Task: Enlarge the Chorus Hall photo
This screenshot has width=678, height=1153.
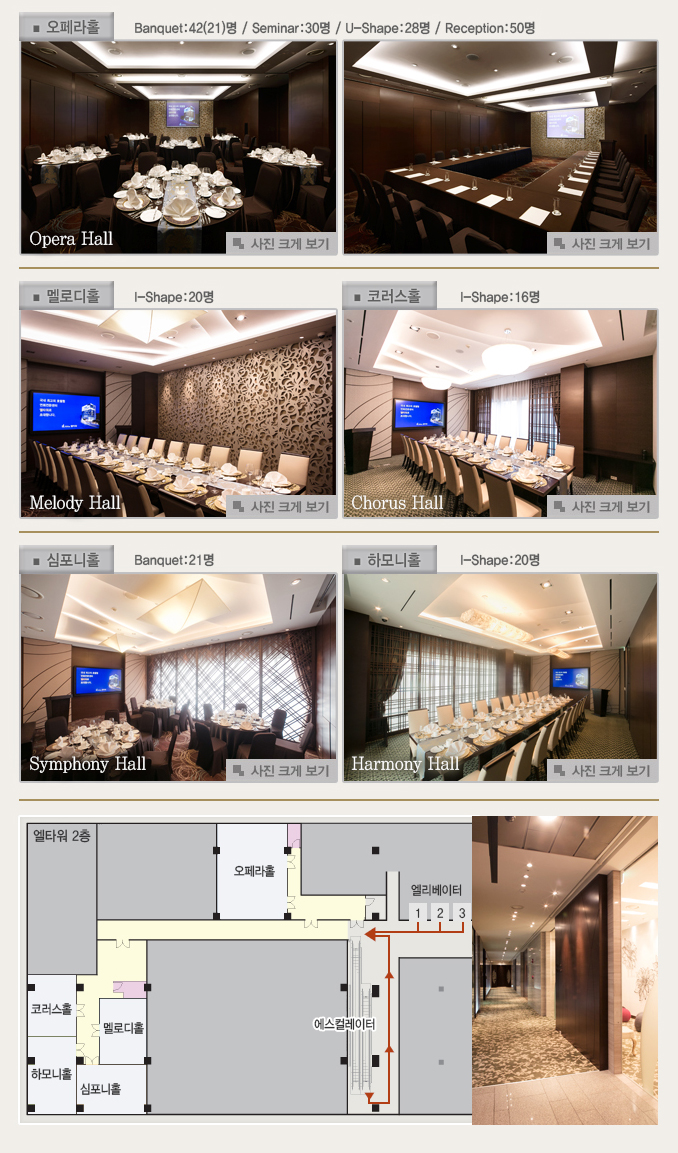Action: (x=602, y=507)
